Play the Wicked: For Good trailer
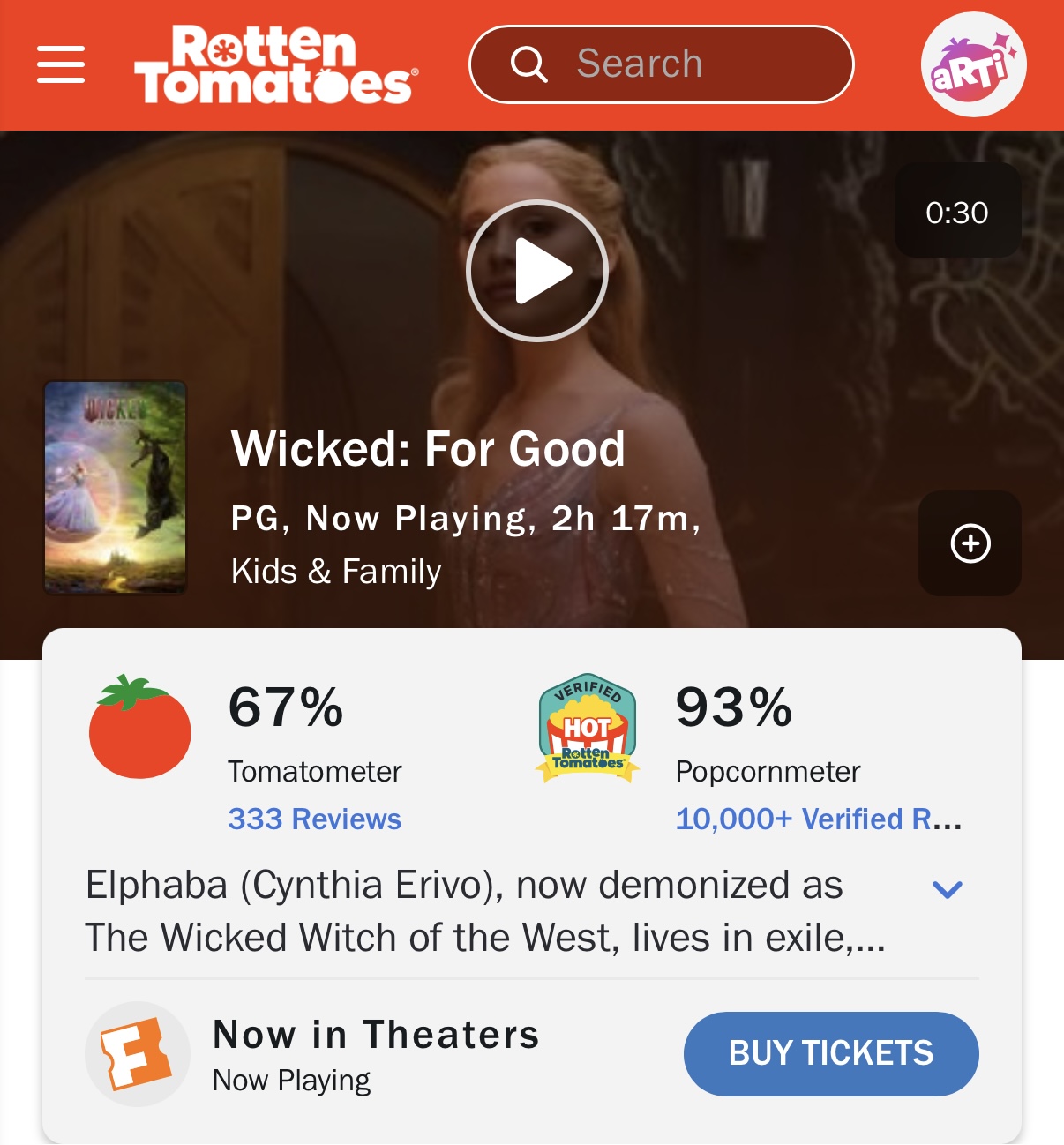Screen dimensions: 1064x1145 (x=536, y=271)
